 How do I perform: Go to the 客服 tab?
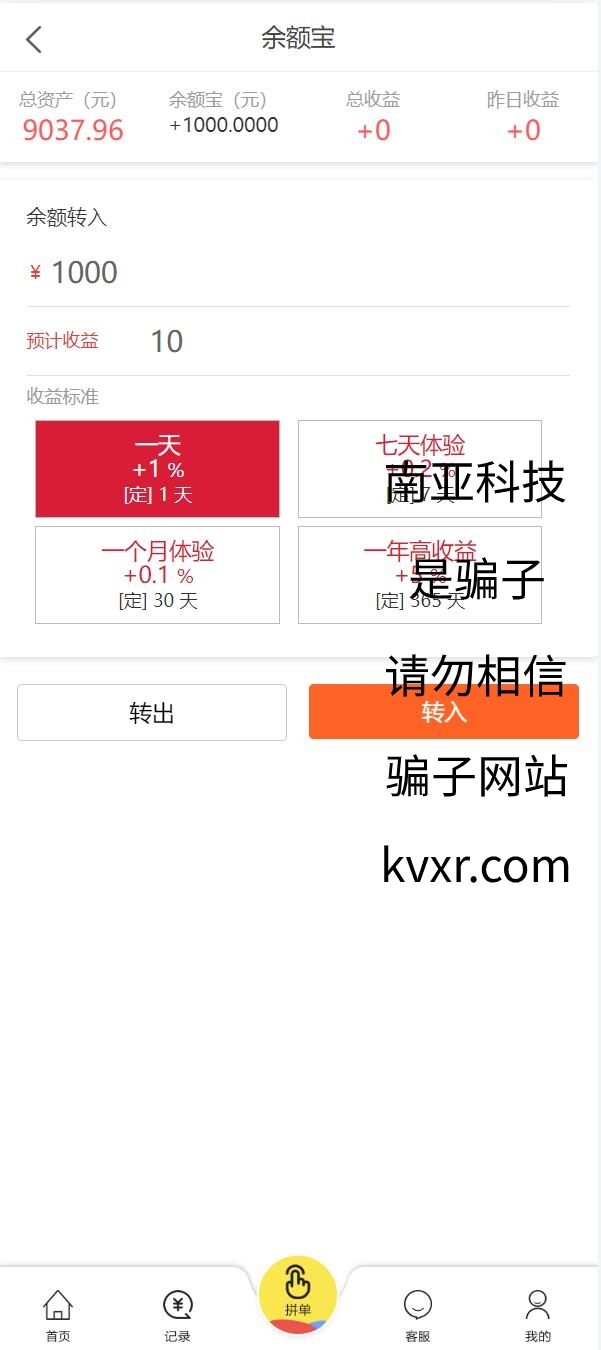coord(418,1314)
